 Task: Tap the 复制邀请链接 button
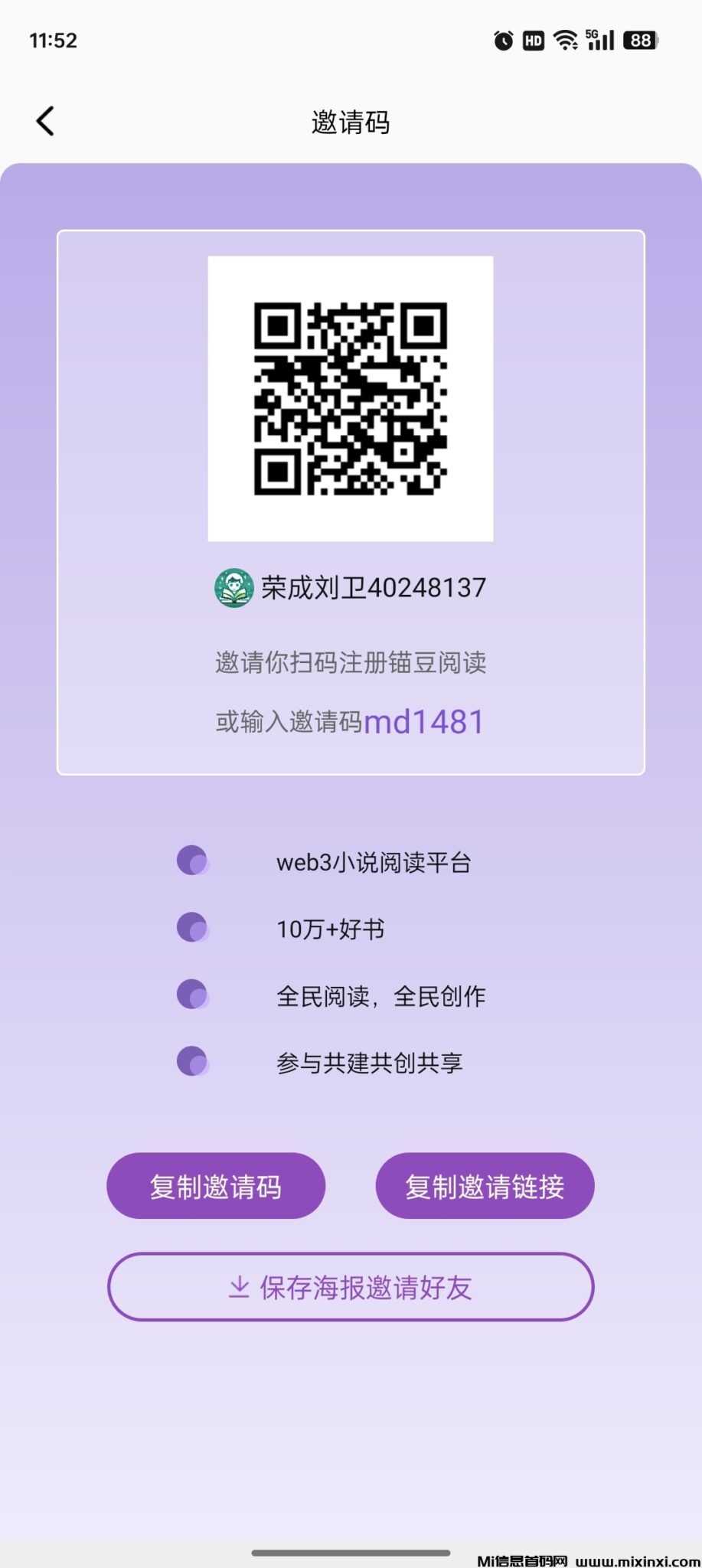click(485, 1185)
